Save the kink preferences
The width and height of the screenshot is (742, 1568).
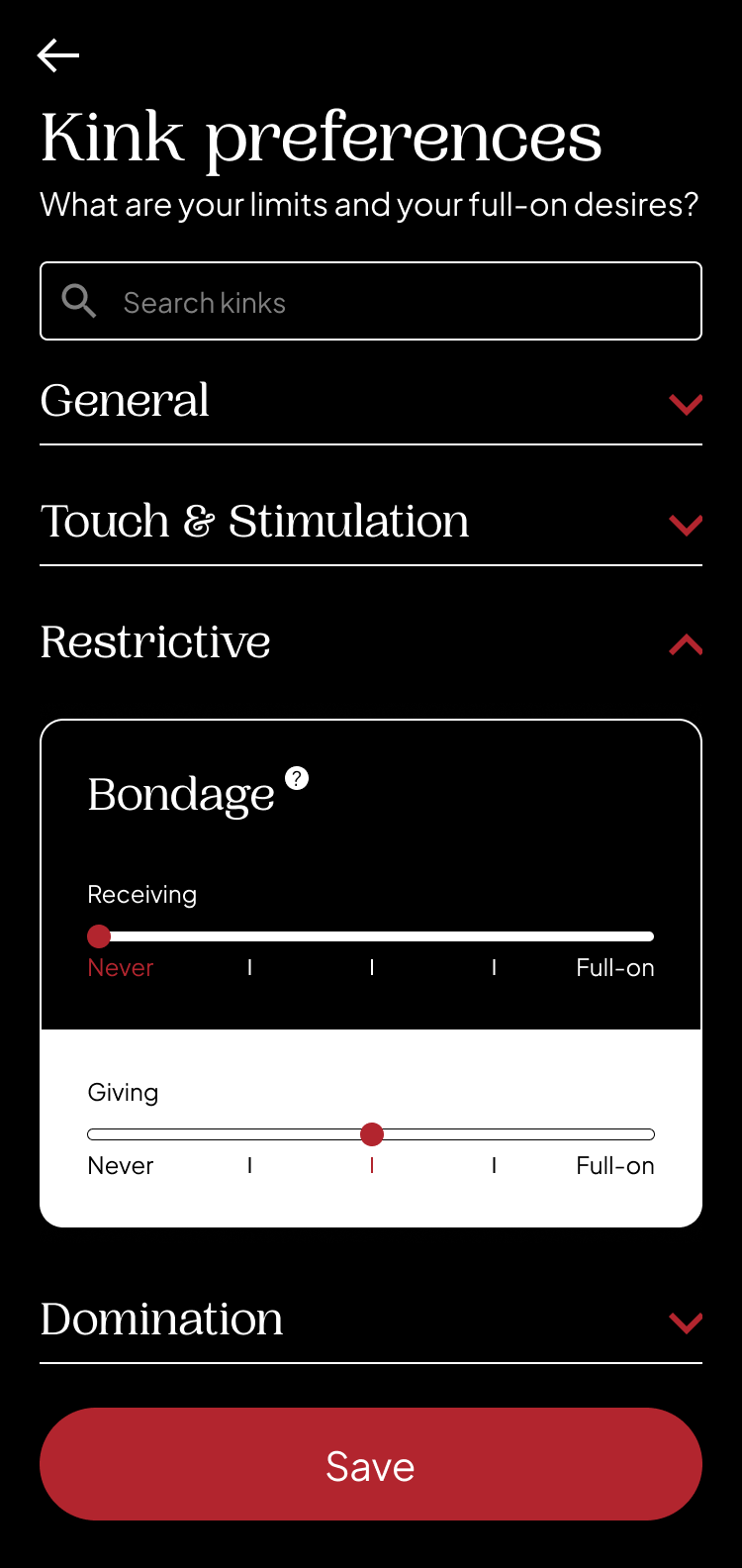tap(371, 1464)
